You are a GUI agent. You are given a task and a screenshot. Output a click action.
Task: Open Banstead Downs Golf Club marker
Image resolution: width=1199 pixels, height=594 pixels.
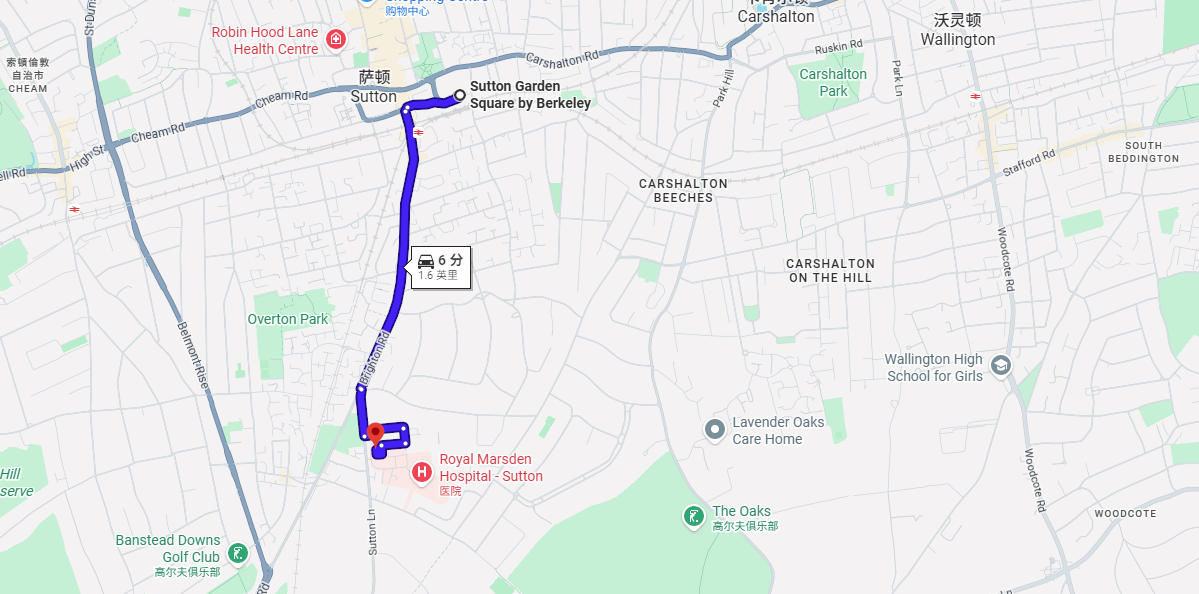pyautogui.click(x=237, y=552)
